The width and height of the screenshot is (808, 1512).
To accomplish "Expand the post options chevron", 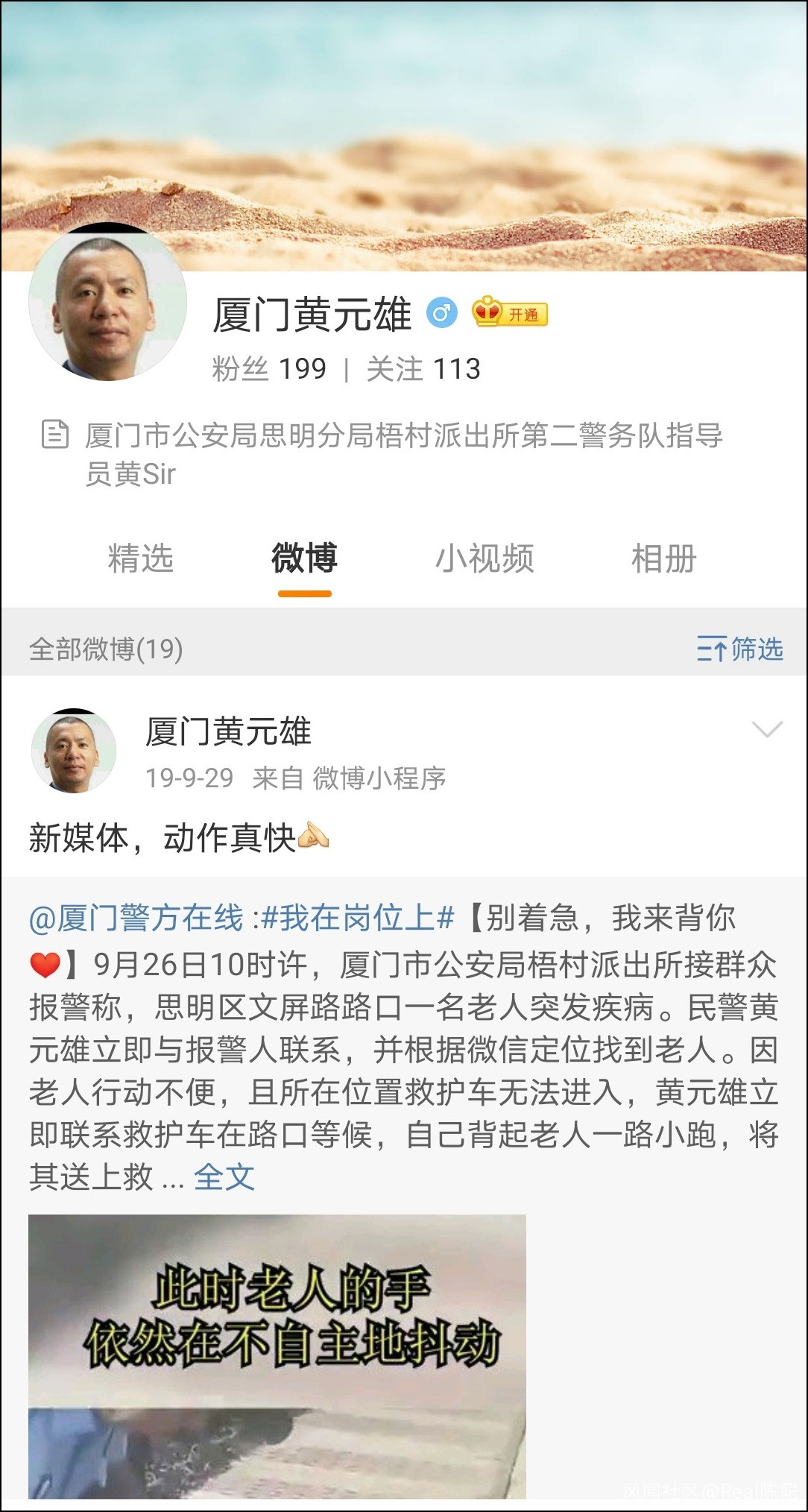I will coord(767,730).
